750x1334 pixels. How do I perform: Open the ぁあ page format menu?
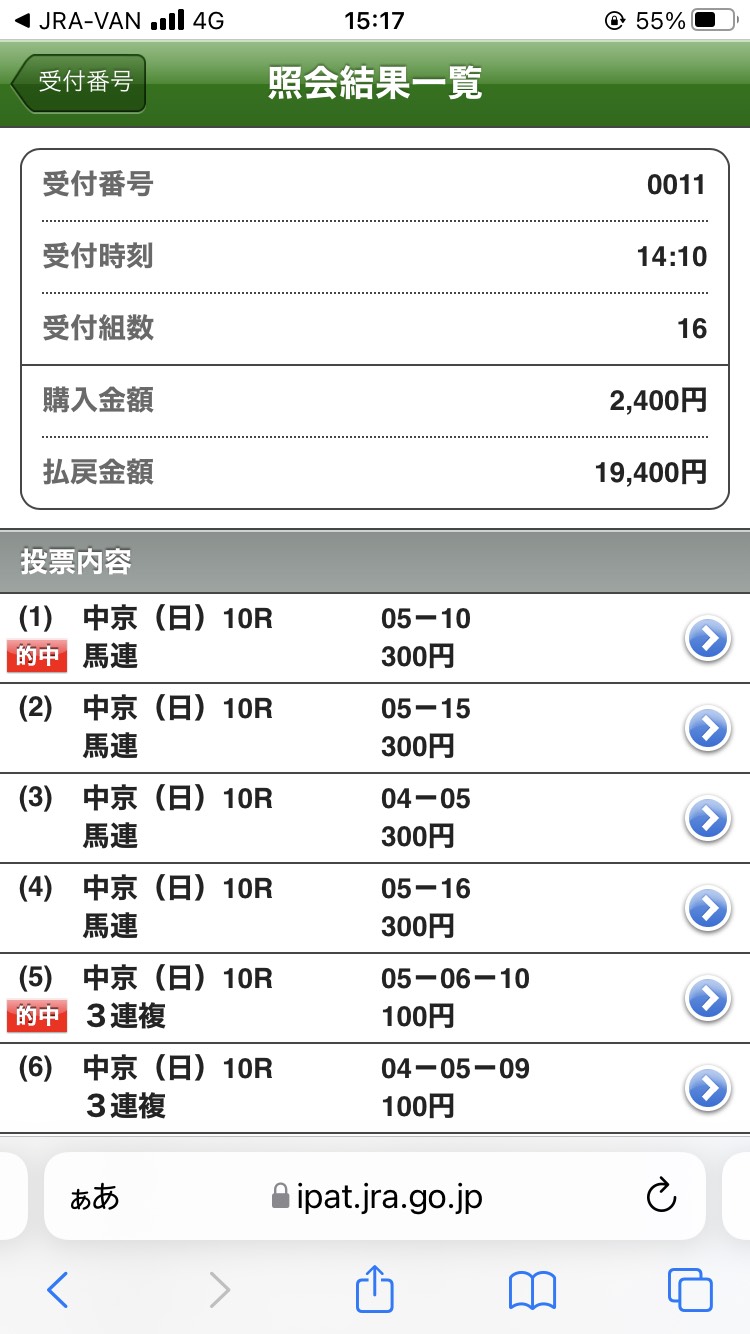coord(94,1197)
